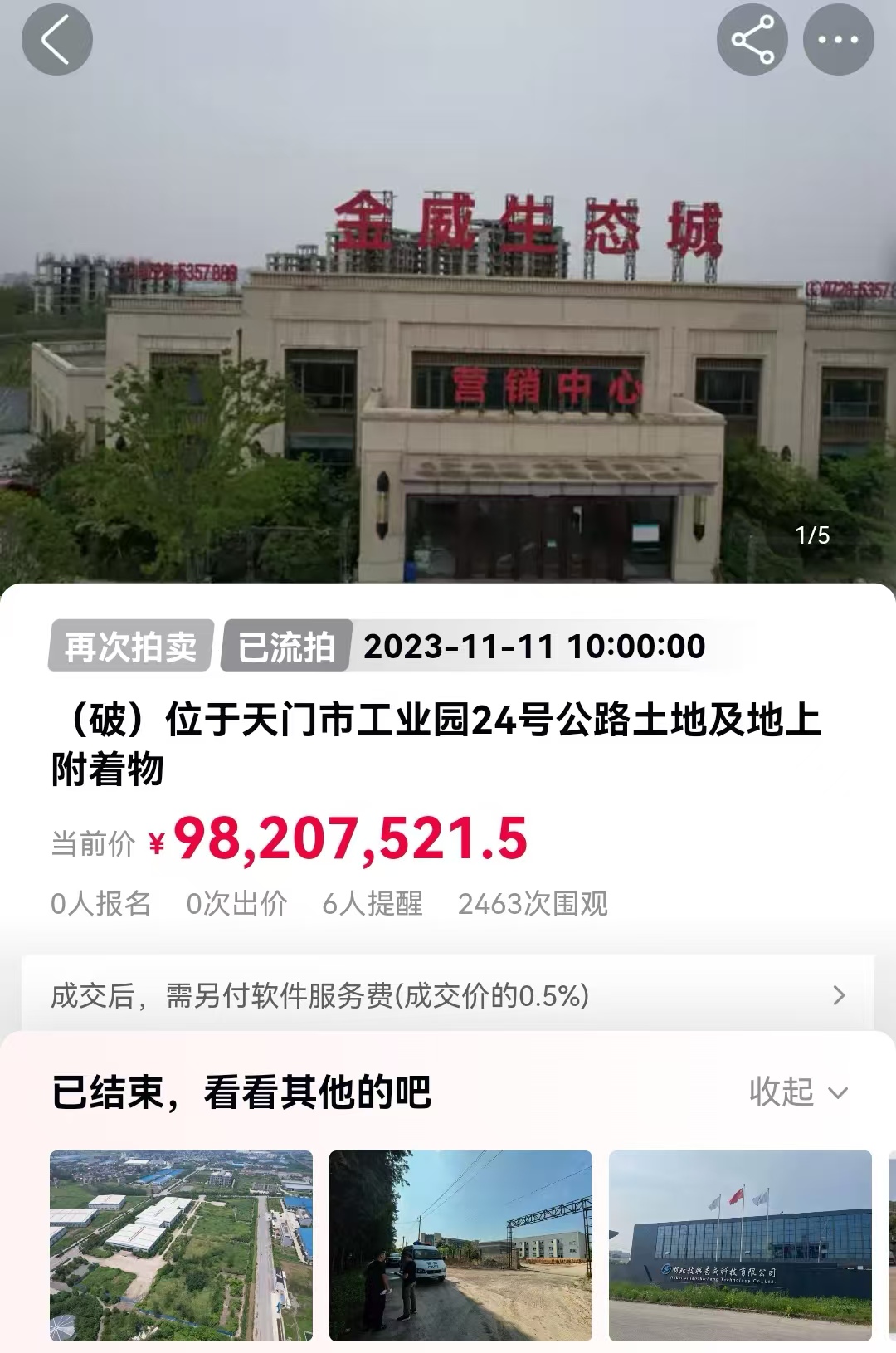Go back using the arrow icon

click(x=56, y=40)
